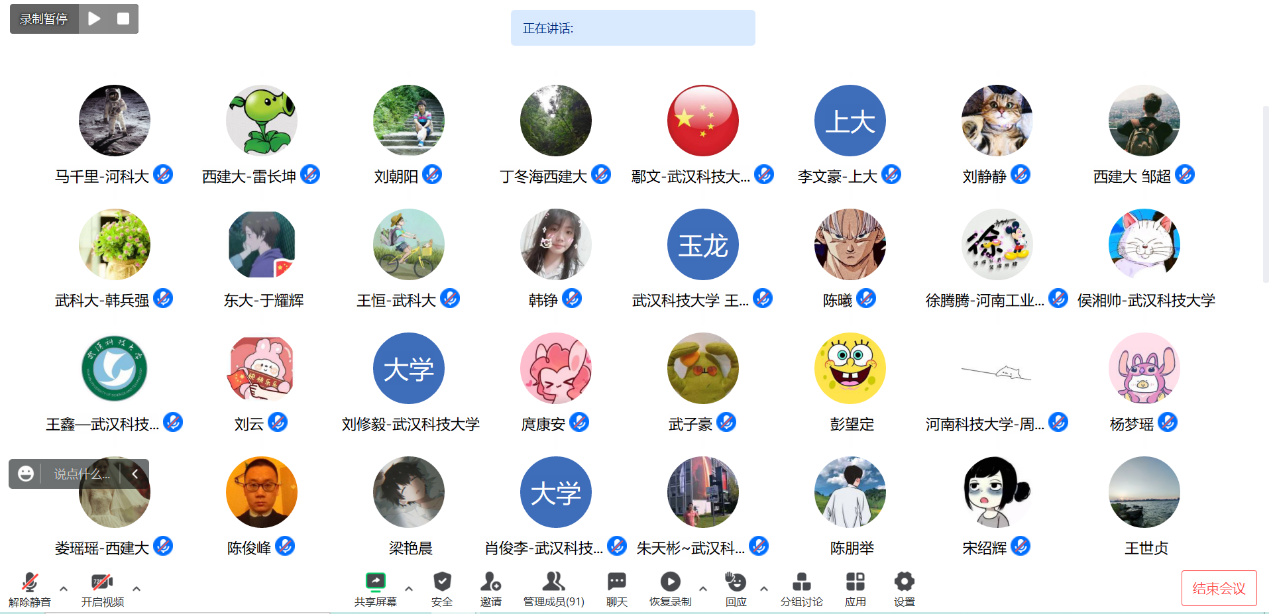The image size is (1269, 614).
Task: Start sharing screen via 共享屏幕
Action: click(375, 588)
